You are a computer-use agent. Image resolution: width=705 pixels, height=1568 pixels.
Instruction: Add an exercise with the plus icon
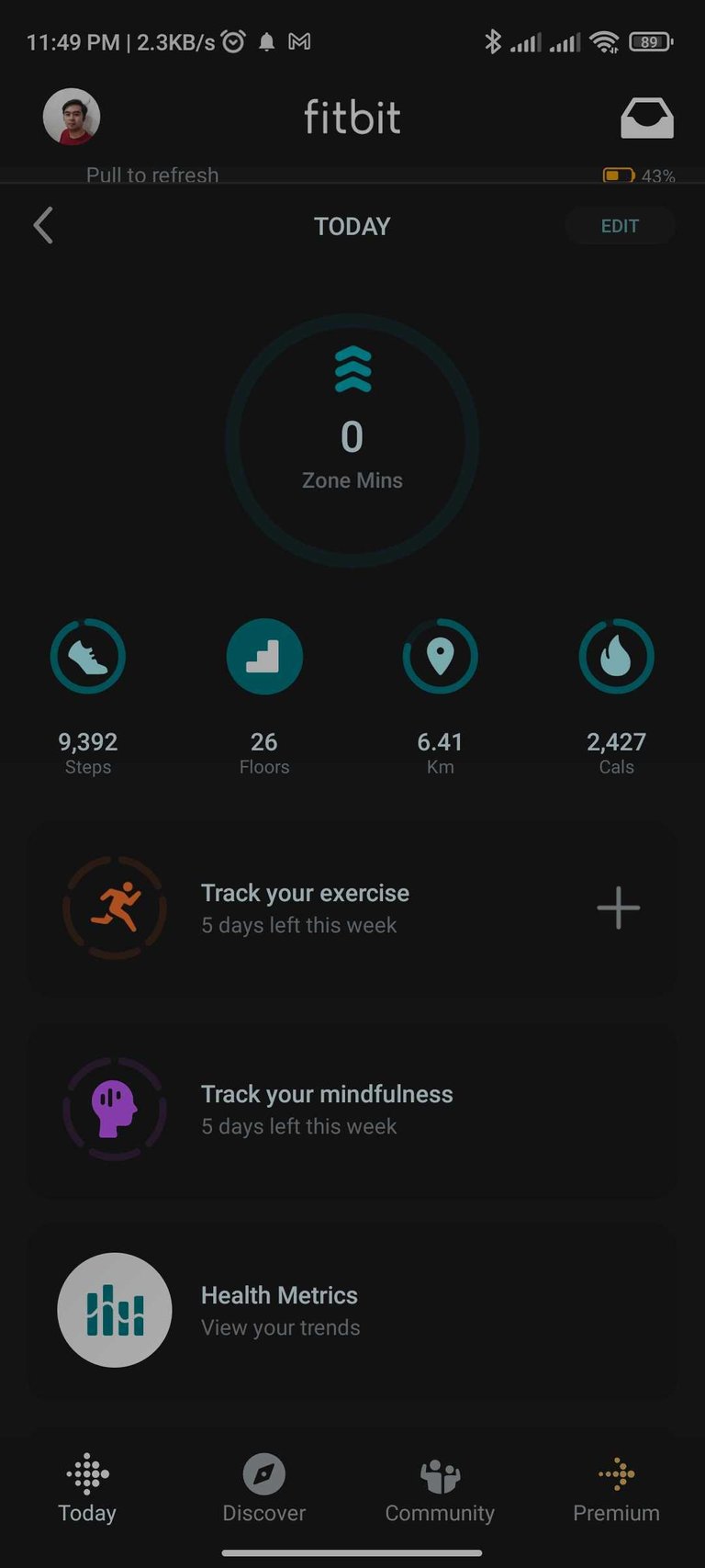619,908
